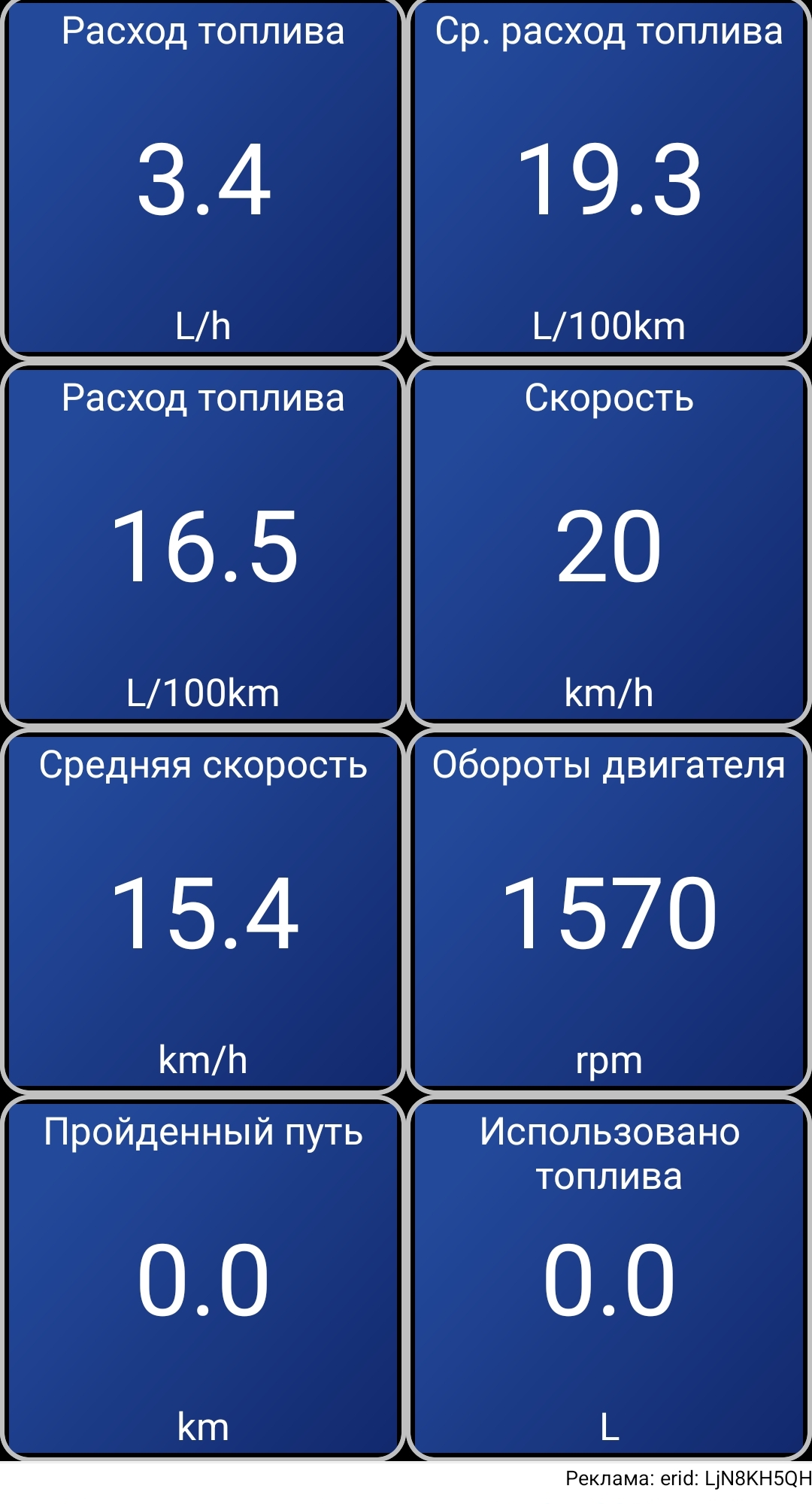Viewport: 812px width, 1504px height.
Task: Select the Ср. расход топлива gauge tile
Action: point(609,179)
